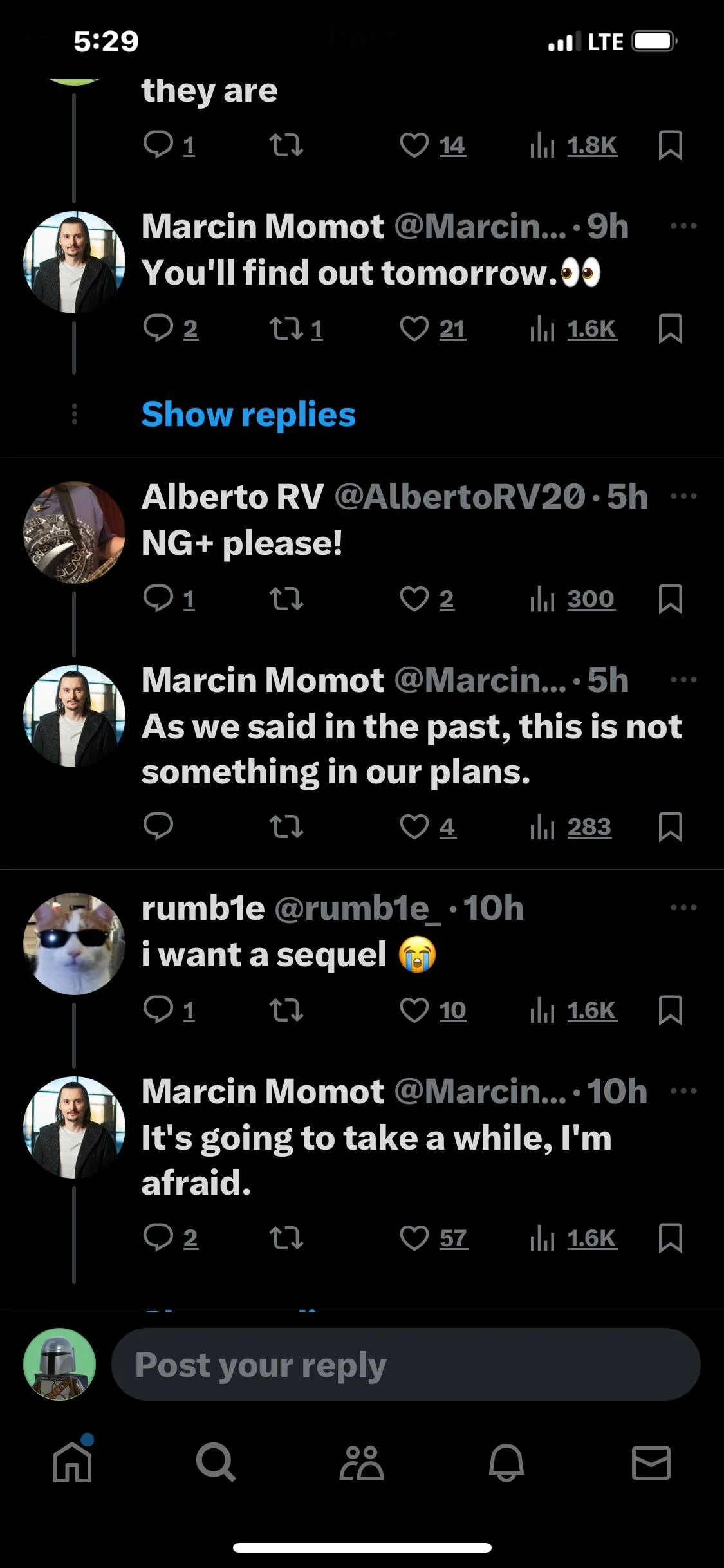Open rumb1e's cat avatar profile

click(x=75, y=944)
